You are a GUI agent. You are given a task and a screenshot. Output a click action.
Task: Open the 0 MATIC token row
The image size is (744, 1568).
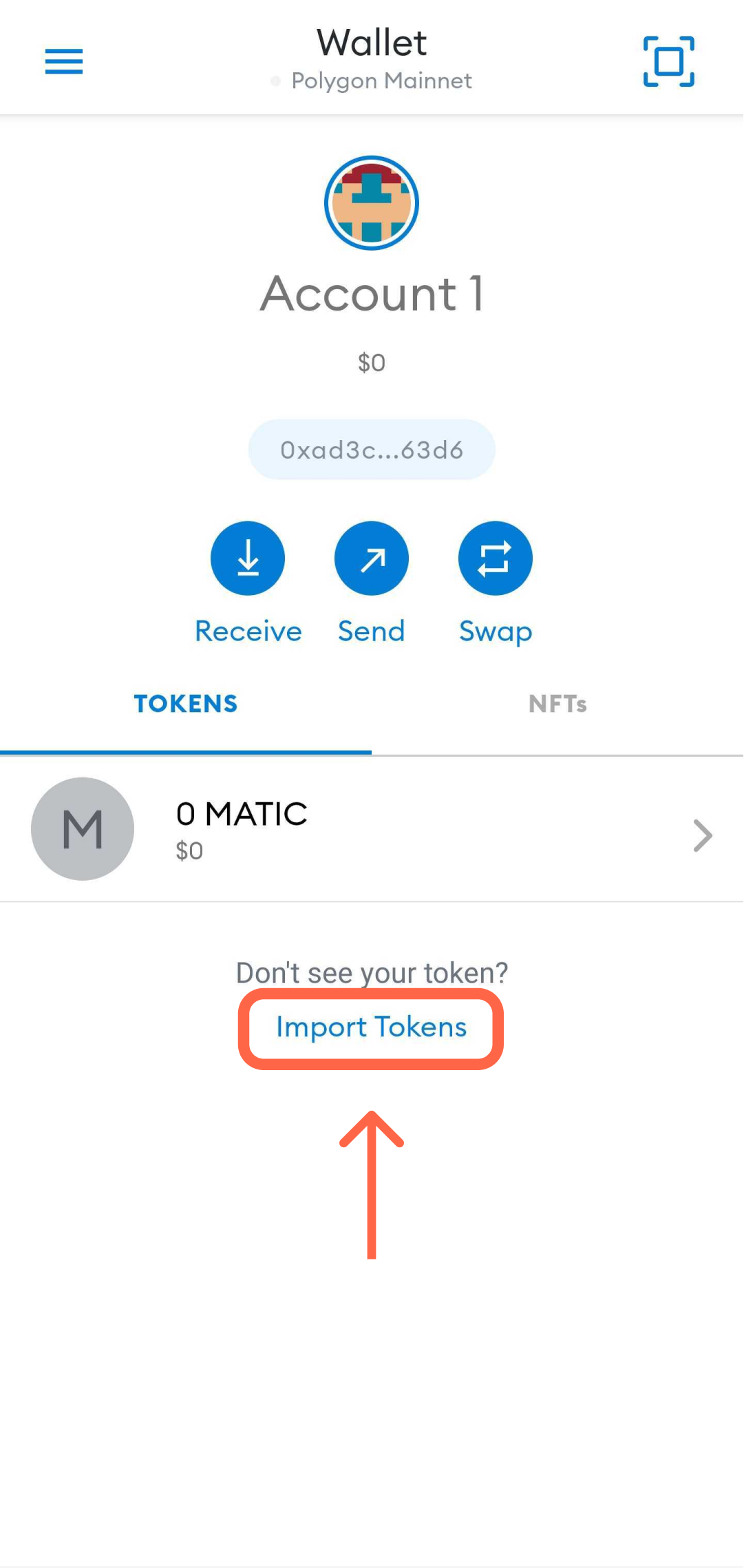372,829
